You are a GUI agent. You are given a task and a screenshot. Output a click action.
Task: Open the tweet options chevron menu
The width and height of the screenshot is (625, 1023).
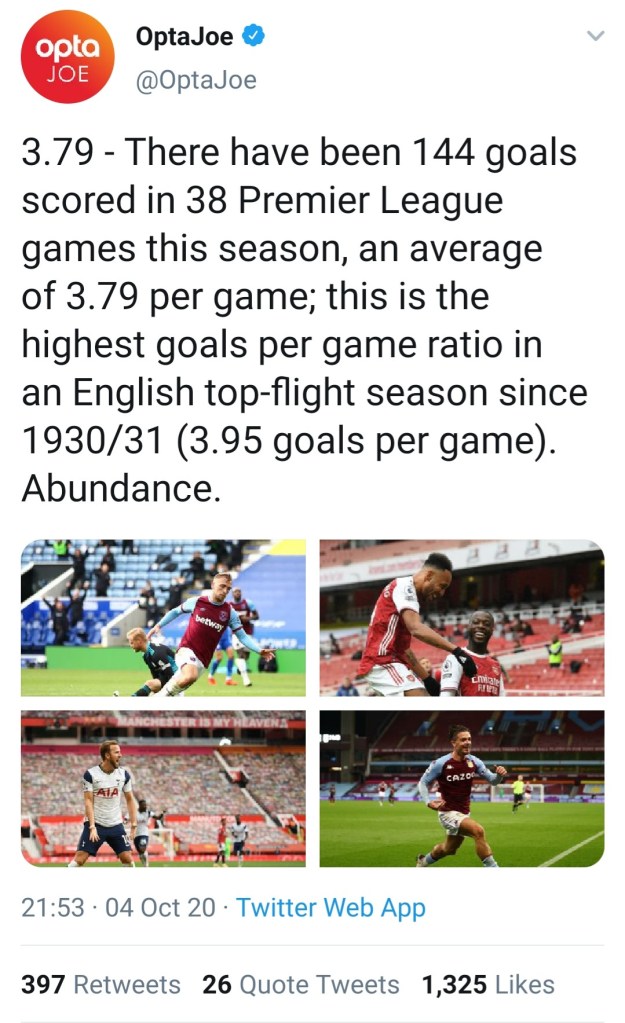595,37
